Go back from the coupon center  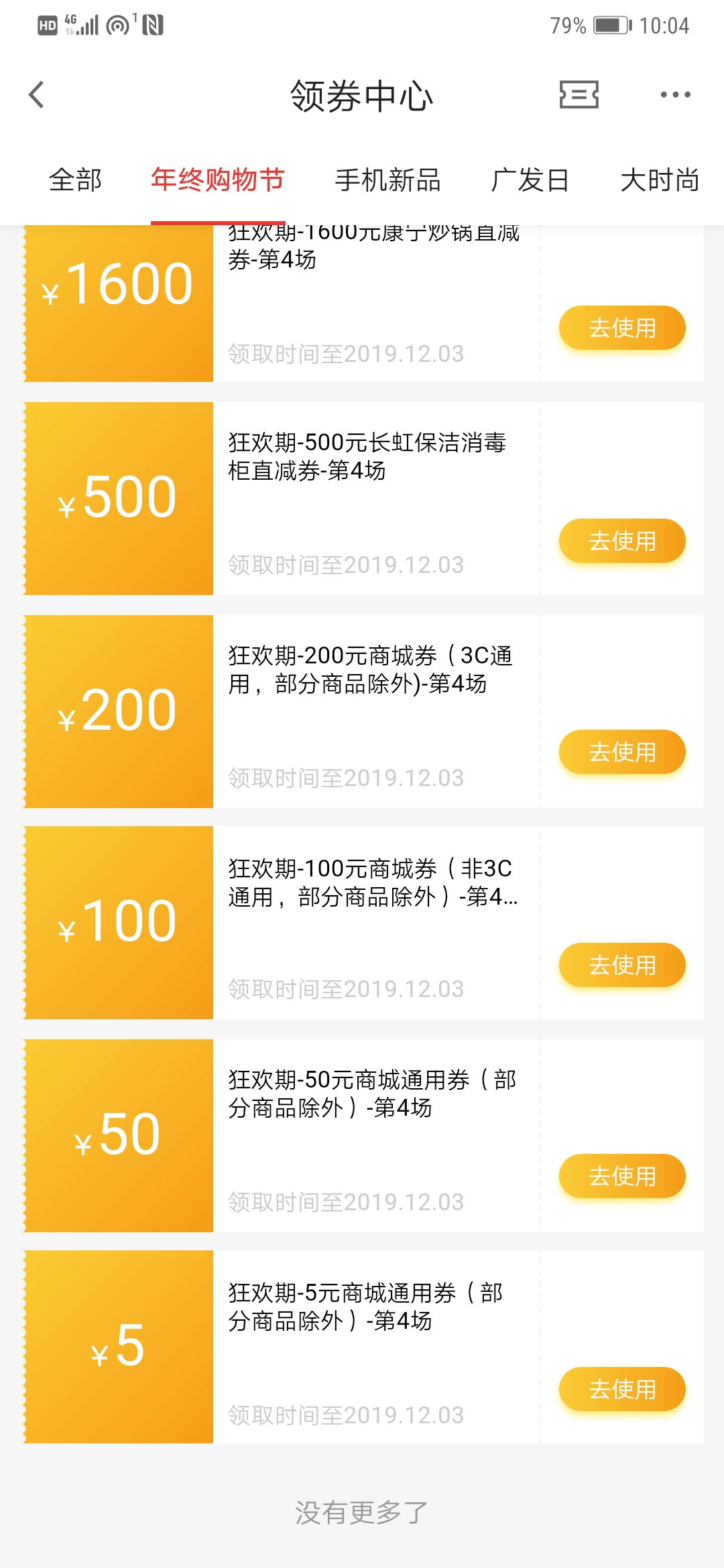pos(37,94)
